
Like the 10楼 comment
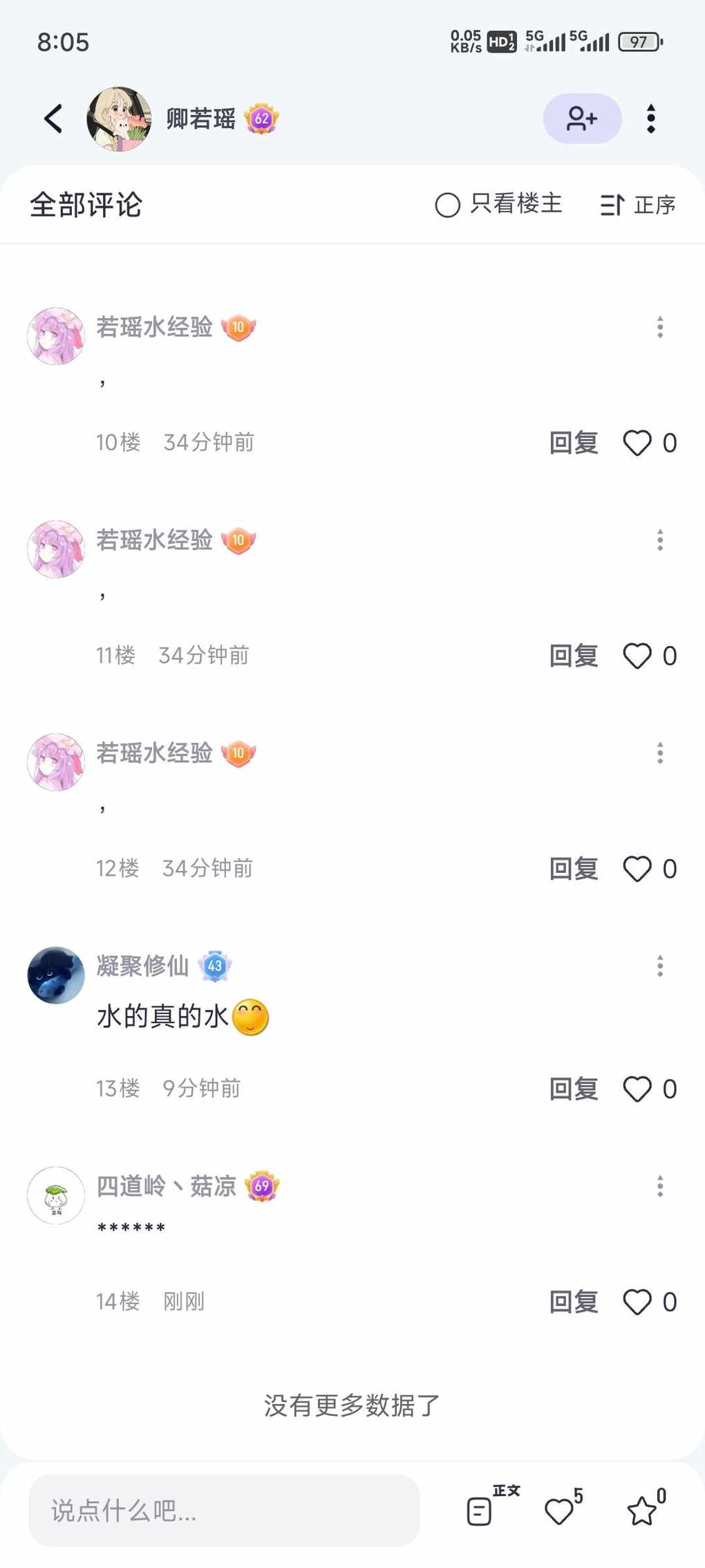click(637, 443)
